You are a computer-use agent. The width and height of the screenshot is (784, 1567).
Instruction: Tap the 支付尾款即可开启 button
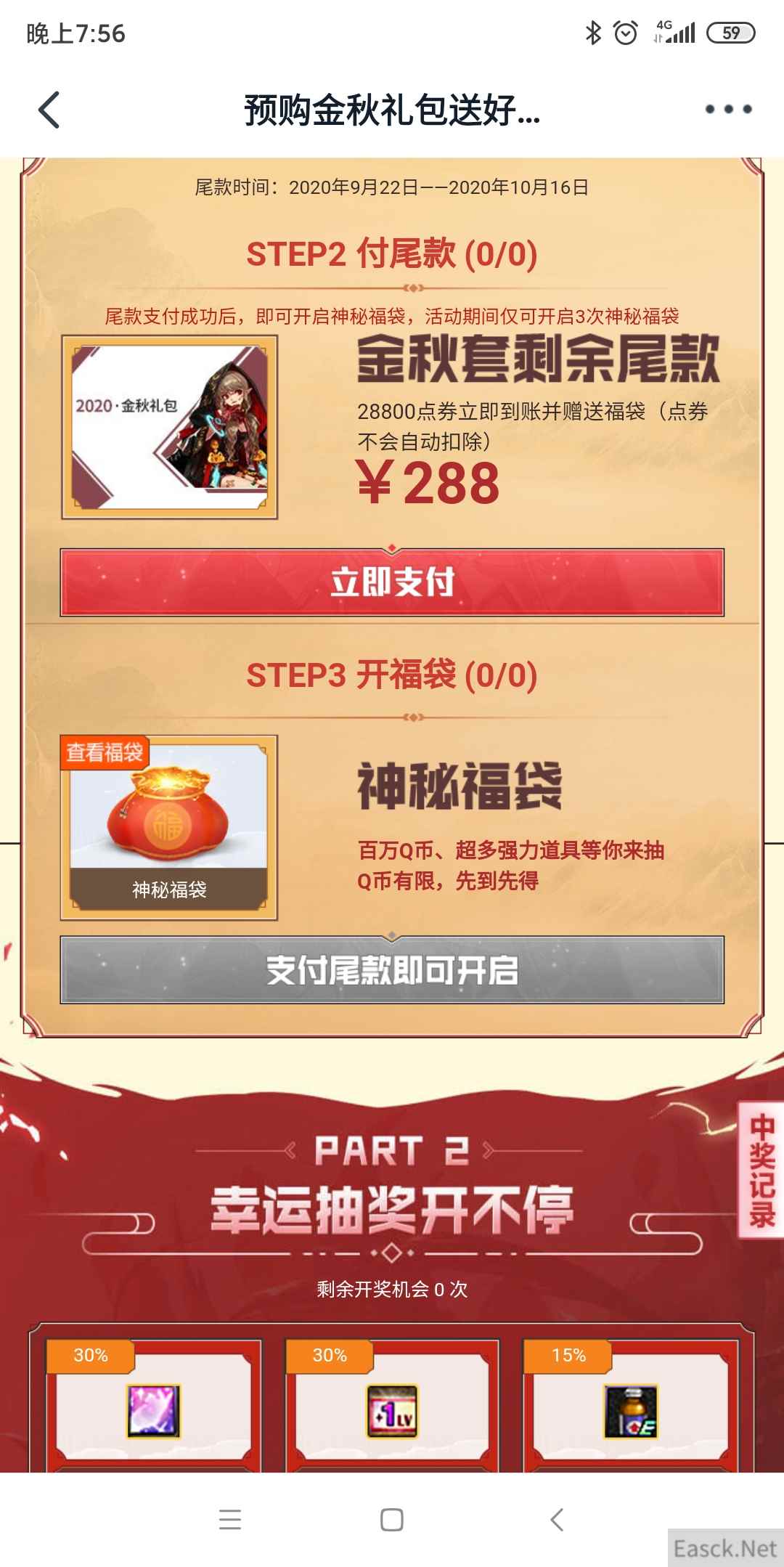pyautogui.click(x=392, y=970)
